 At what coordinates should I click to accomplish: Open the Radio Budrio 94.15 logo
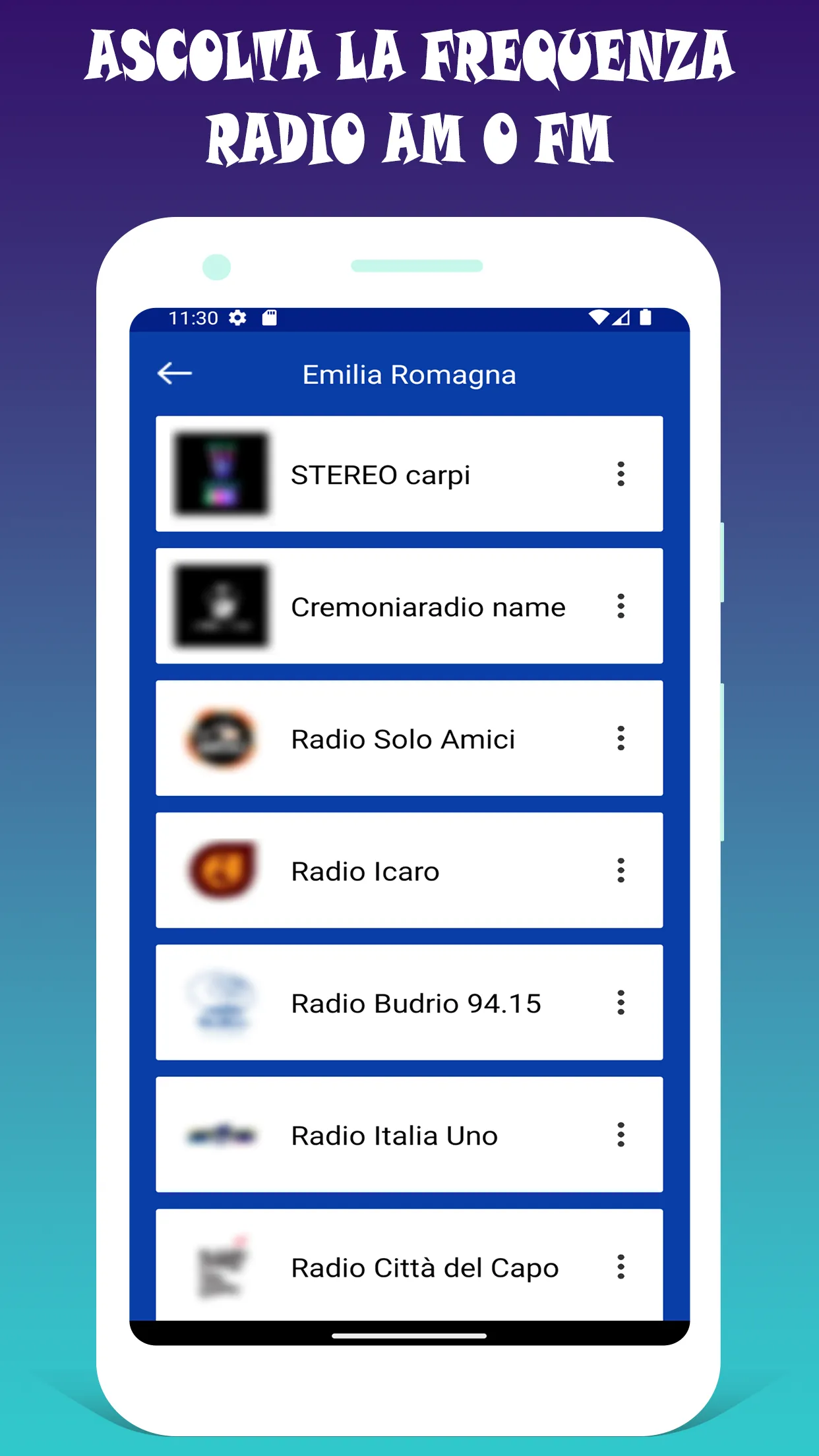point(221,1003)
